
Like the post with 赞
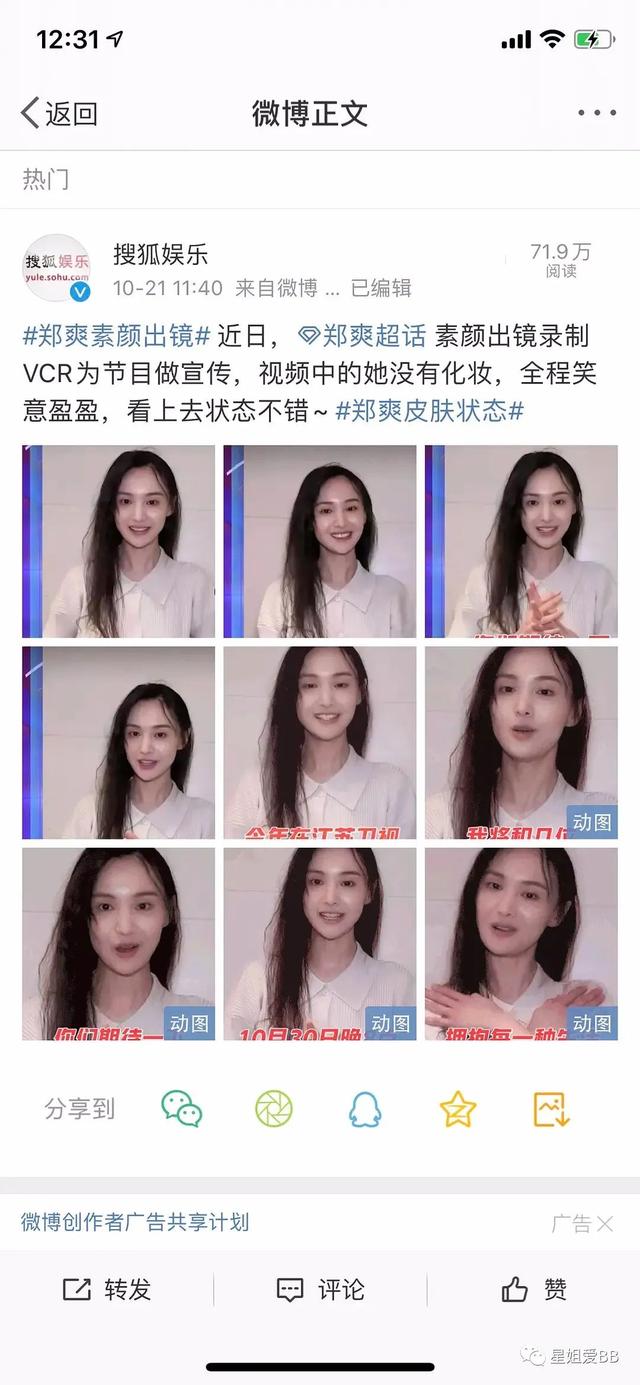pyautogui.click(x=534, y=1289)
